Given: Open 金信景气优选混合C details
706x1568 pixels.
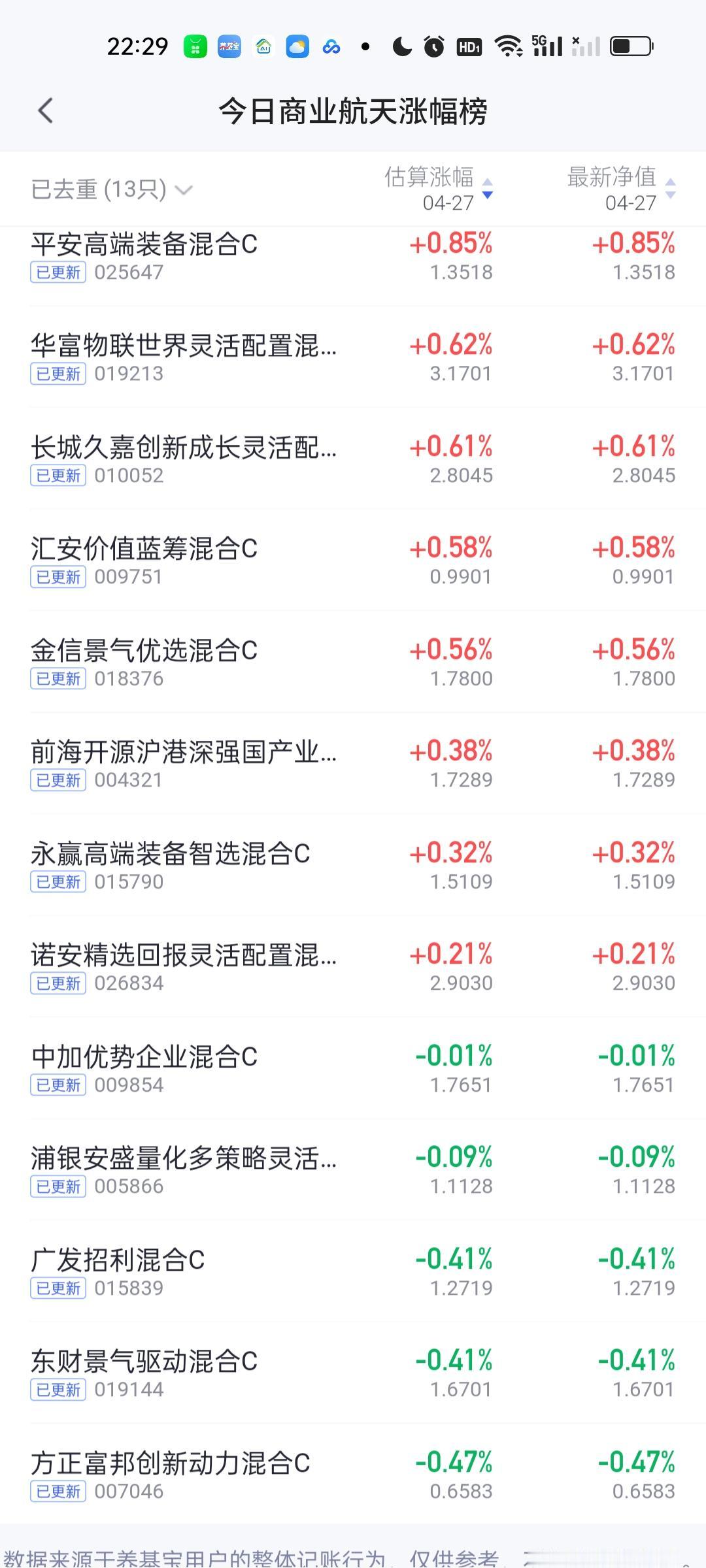Looking at the screenshot, I should 144,651.
